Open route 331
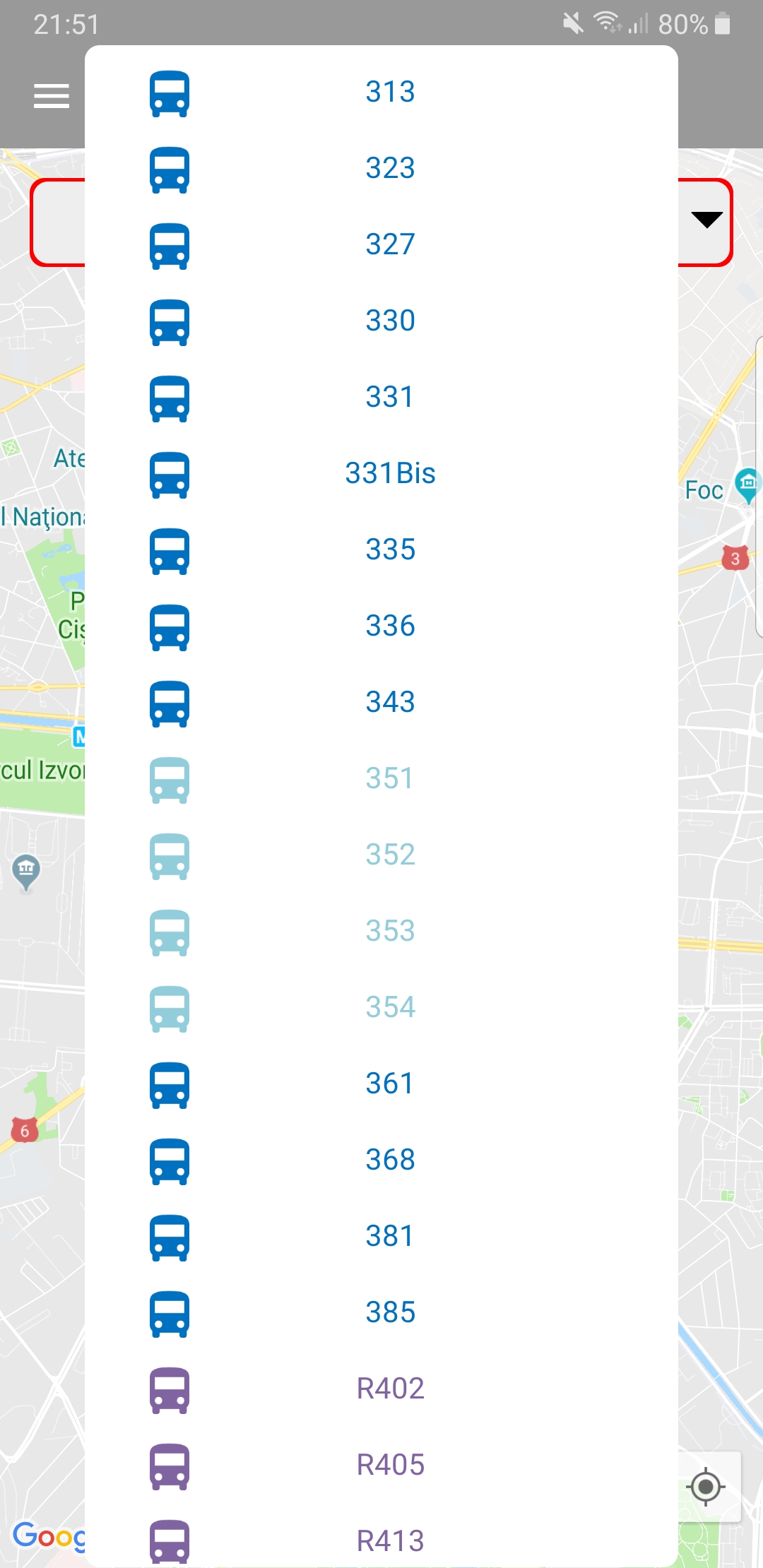Viewport: 763px width, 1568px height. pos(389,397)
